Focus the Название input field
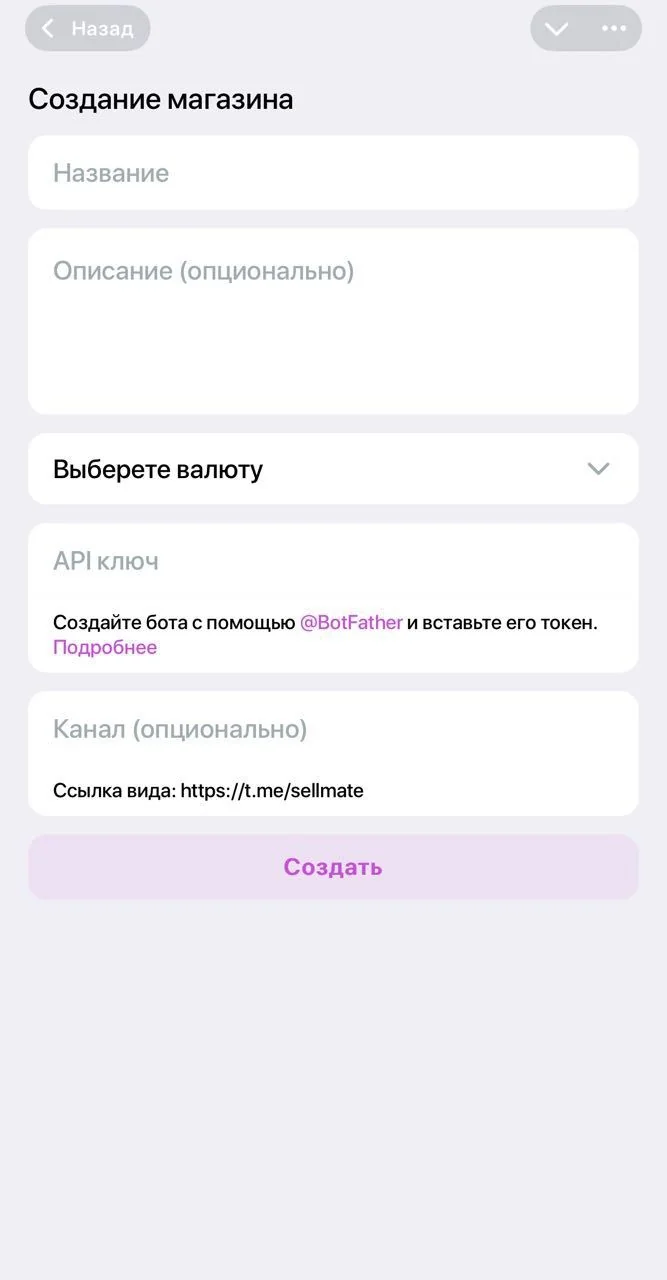 click(x=333, y=173)
